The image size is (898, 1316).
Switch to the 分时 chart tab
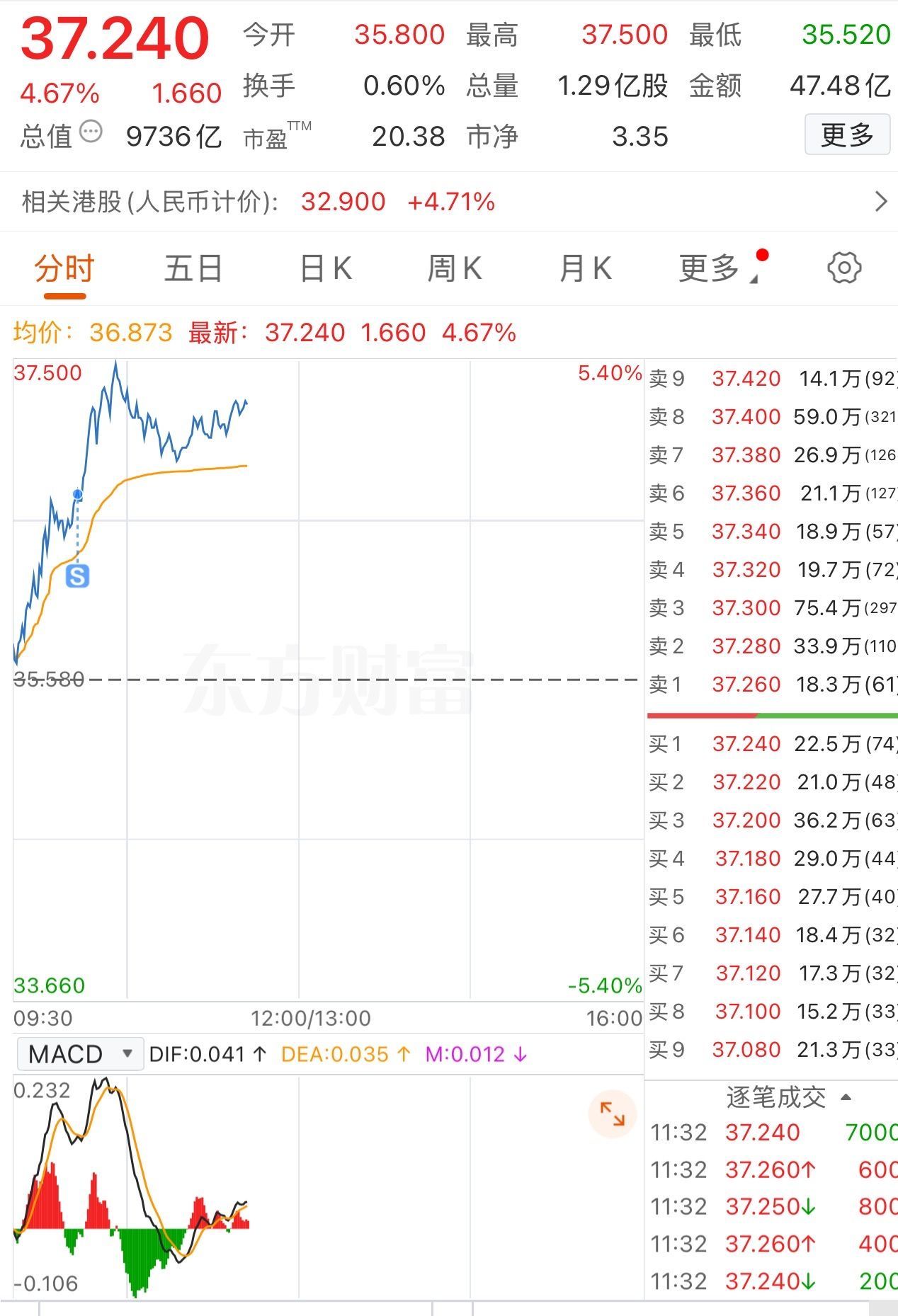[x=64, y=269]
